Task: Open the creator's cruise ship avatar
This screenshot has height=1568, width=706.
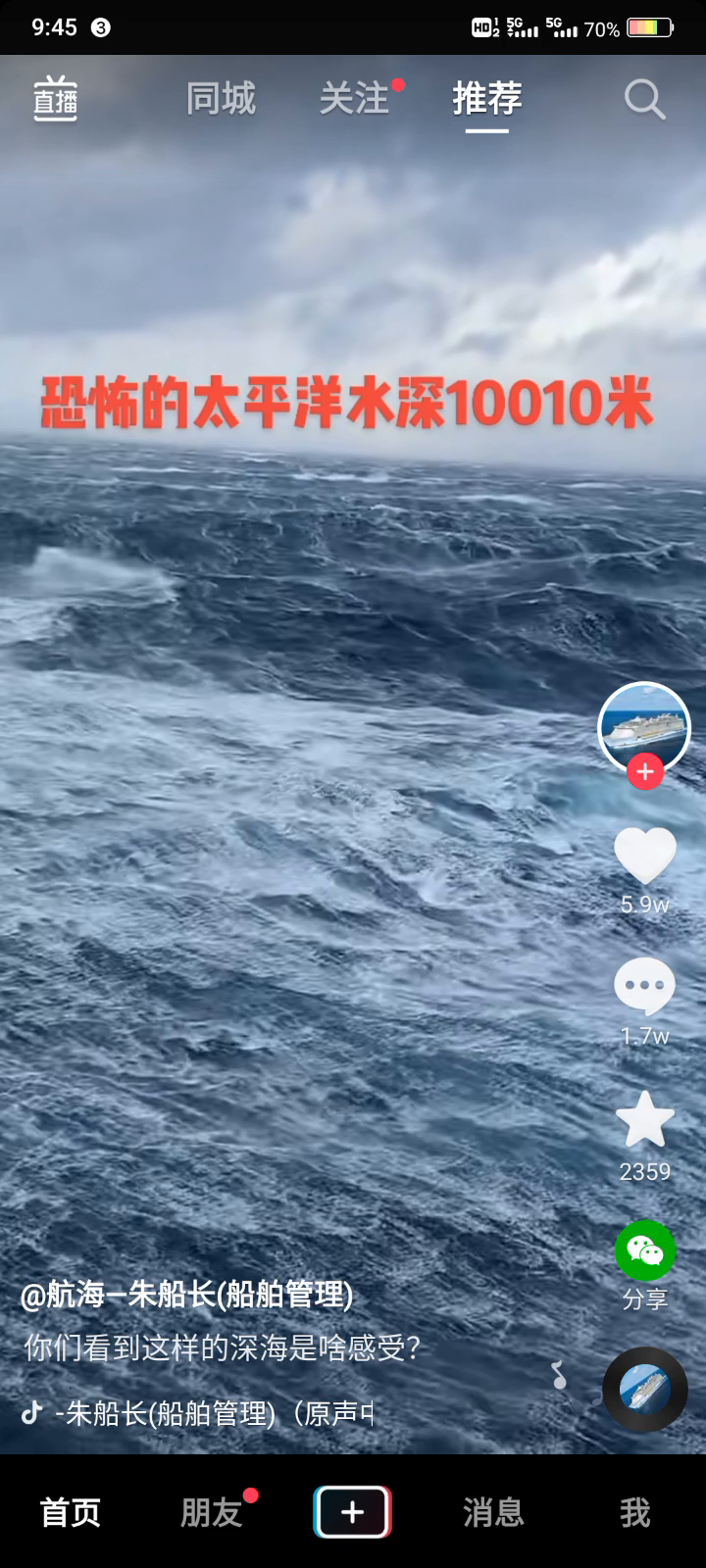Action: (x=644, y=726)
